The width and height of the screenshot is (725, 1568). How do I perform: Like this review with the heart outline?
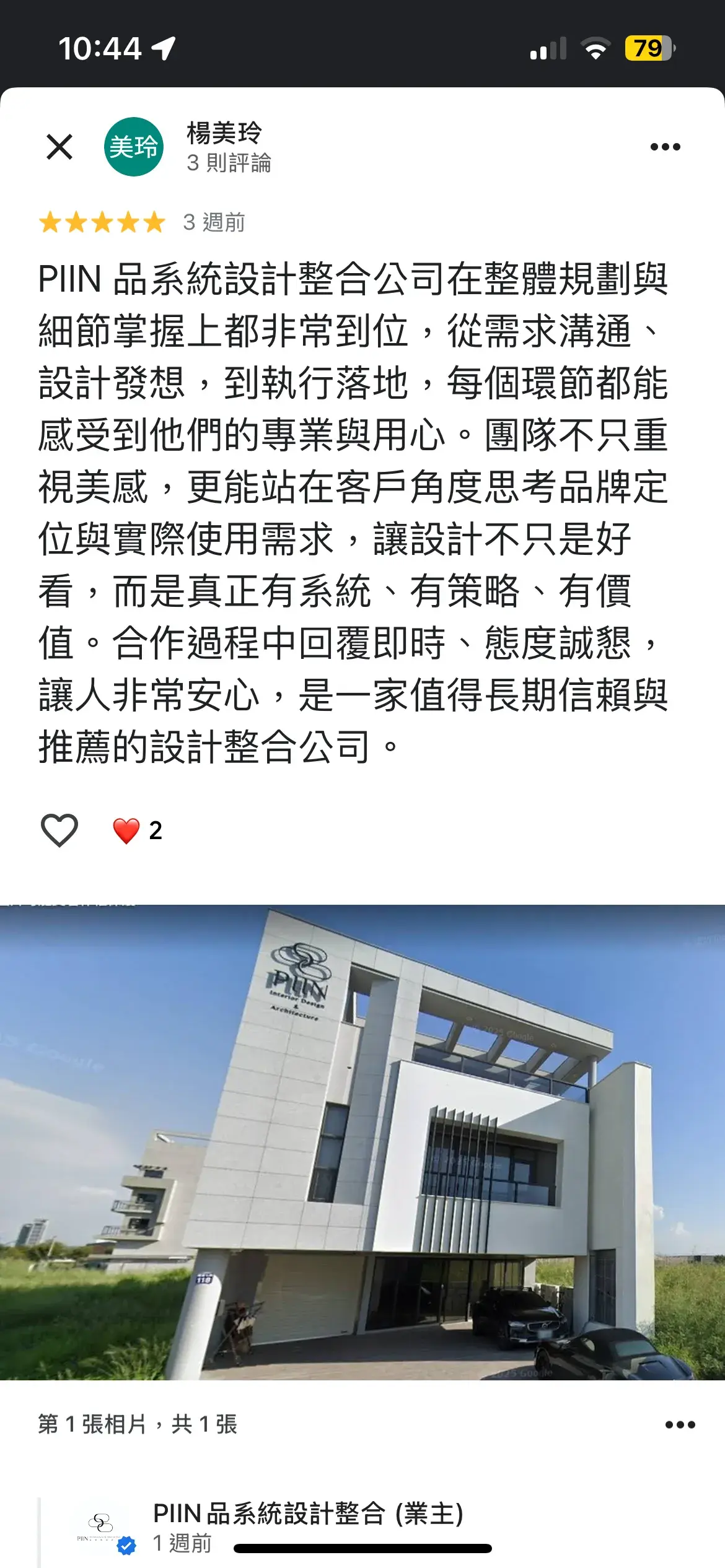pyautogui.click(x=59, y=830)
